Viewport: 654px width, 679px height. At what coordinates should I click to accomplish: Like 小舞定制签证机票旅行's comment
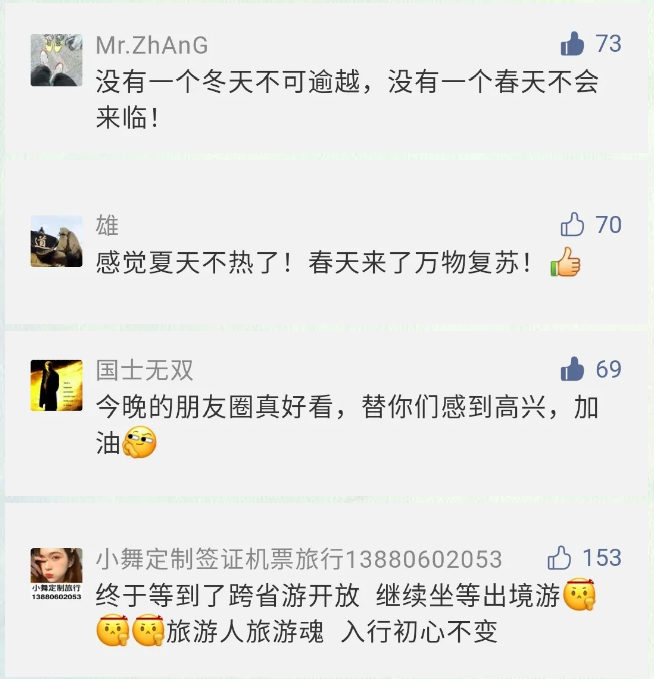(x=560, y=557)
